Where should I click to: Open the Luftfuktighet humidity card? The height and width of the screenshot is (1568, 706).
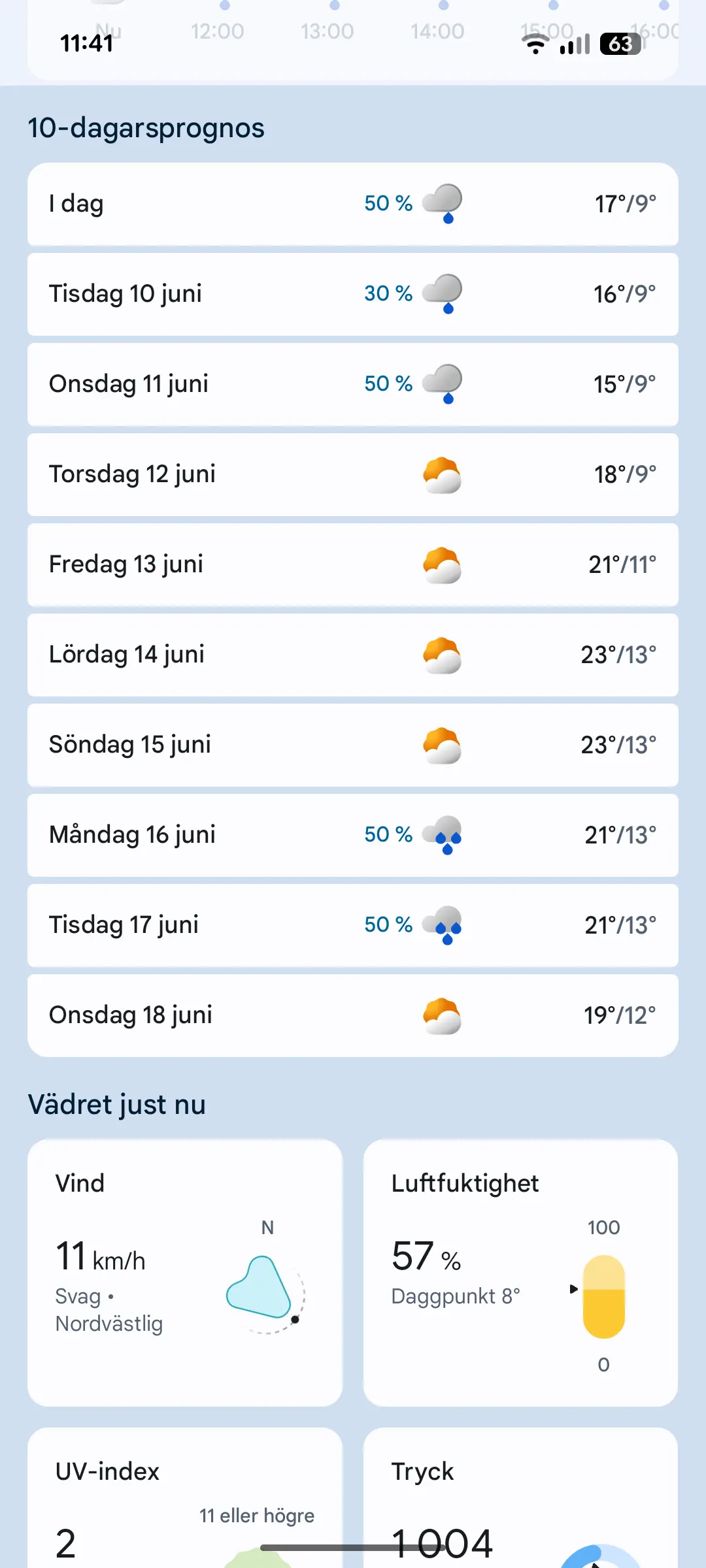[x=520, y=1273]
